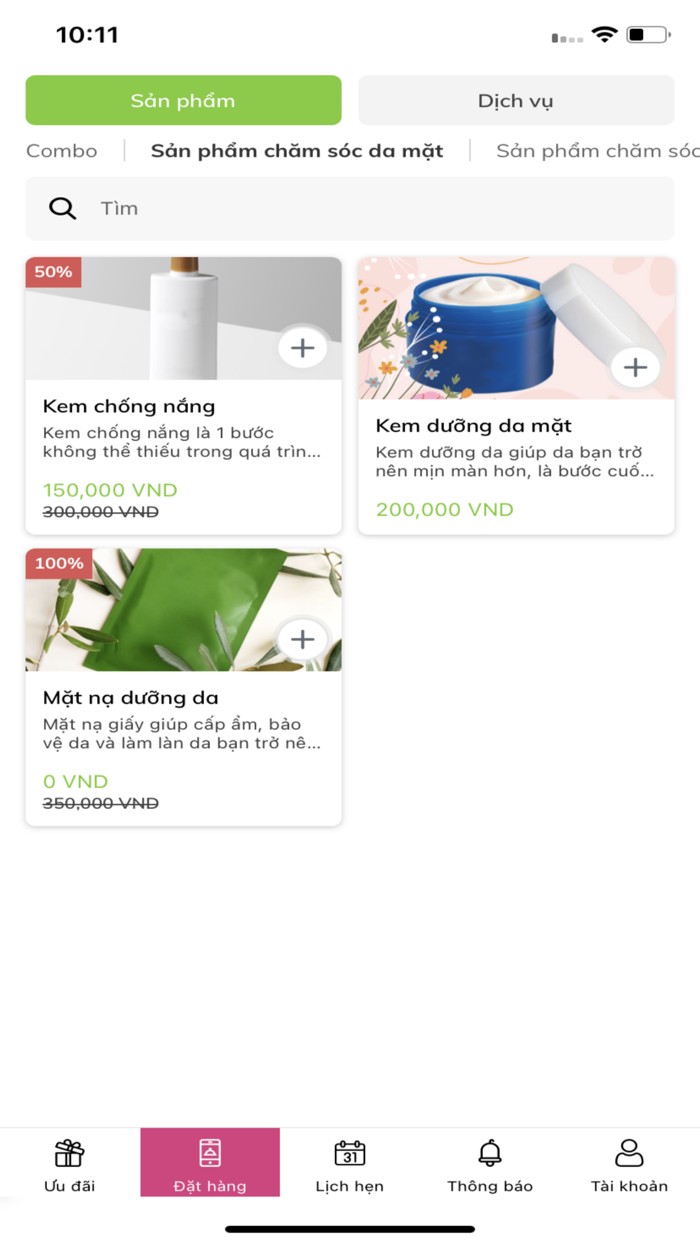Go to the Tài khoản tab
The width and height of the screenshot is (700, 1244).
(x=629, y=1165)
